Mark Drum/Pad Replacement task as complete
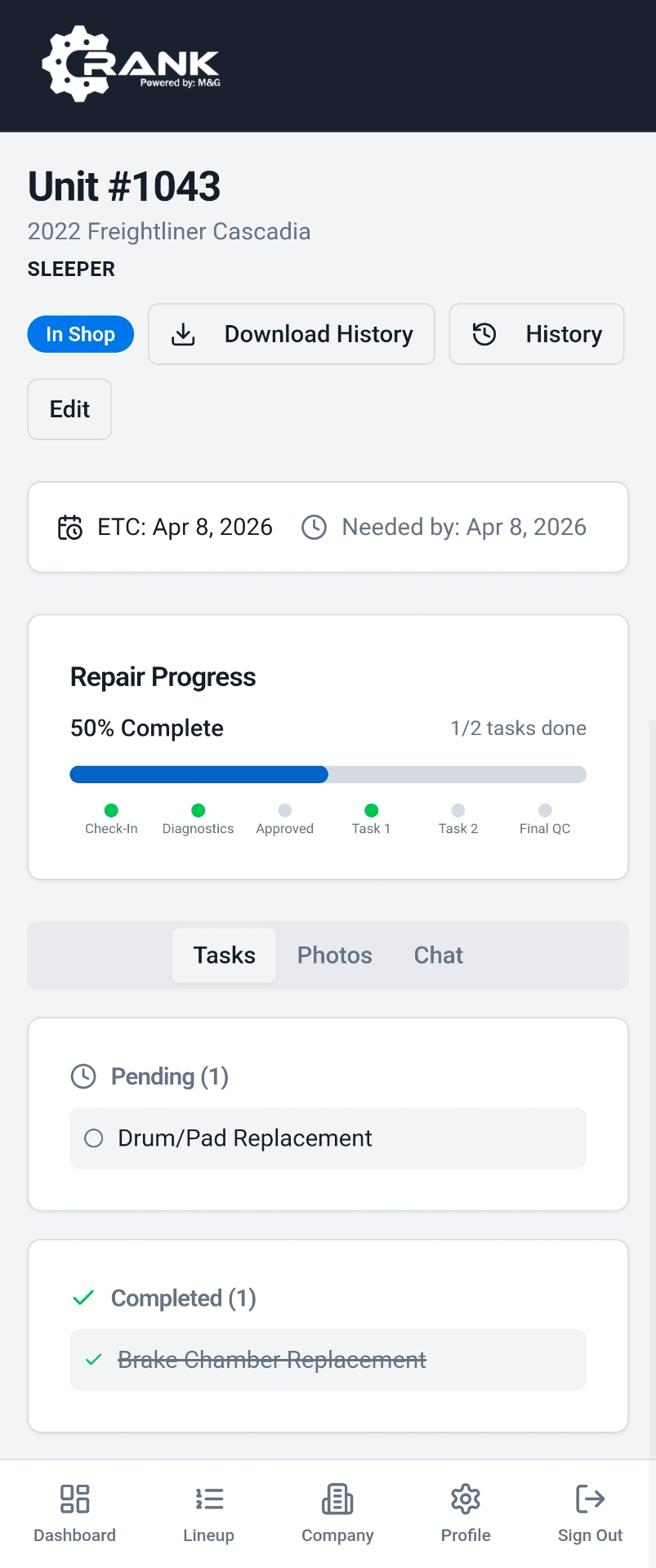 click(93, 1138)
